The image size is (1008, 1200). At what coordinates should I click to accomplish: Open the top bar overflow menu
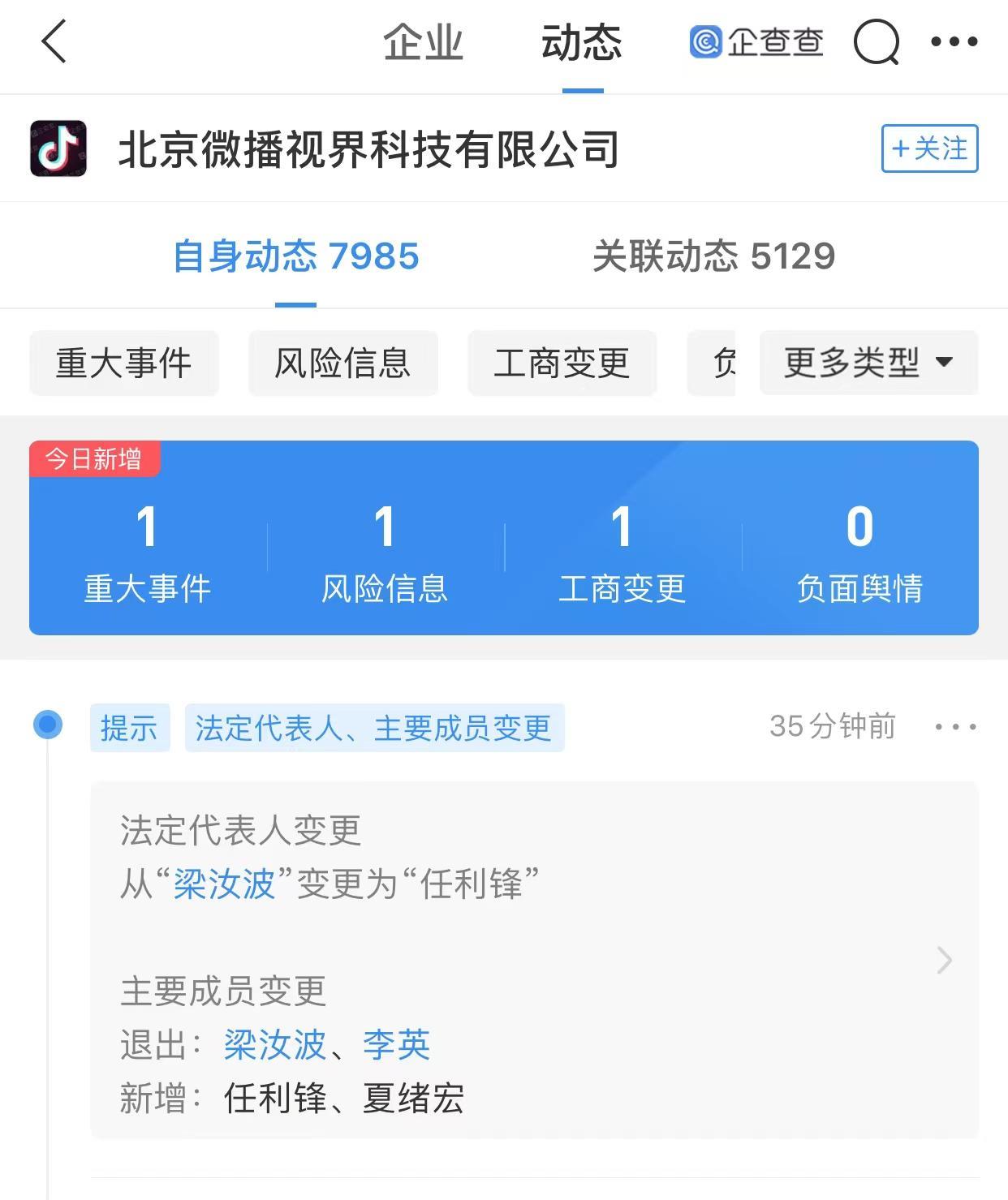click(x=954, y=42)
